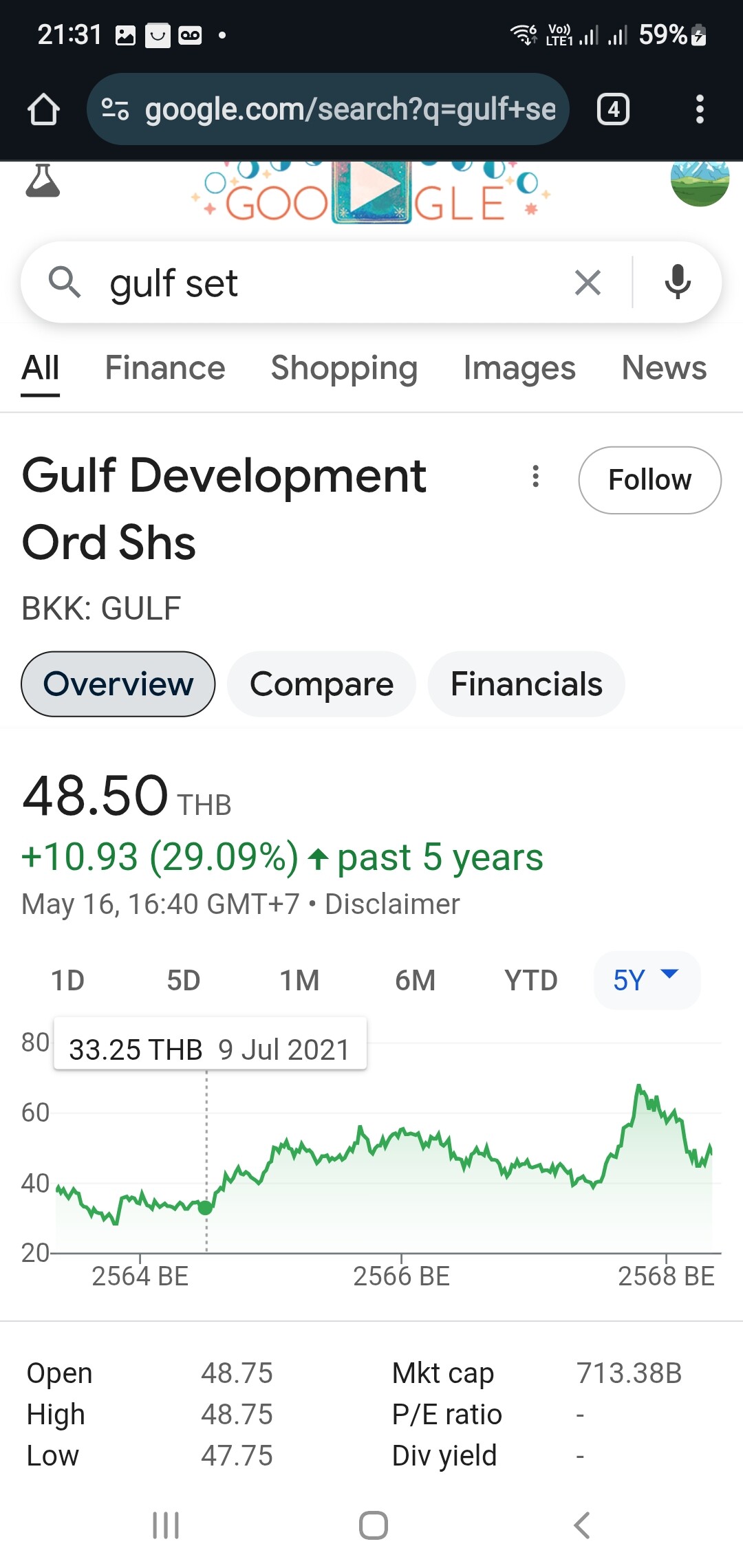Open the Google account profile picture
743x1568 pixels.
tap(700, 180)
